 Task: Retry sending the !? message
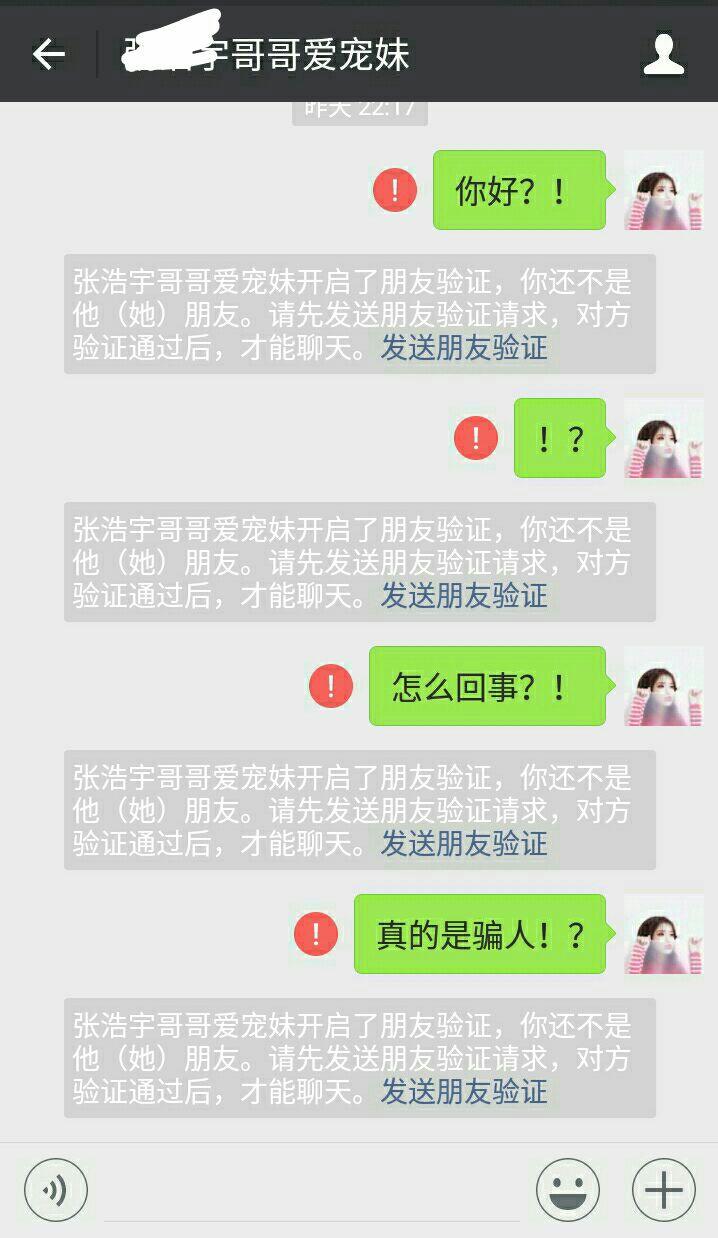click(x=476, y=437)
